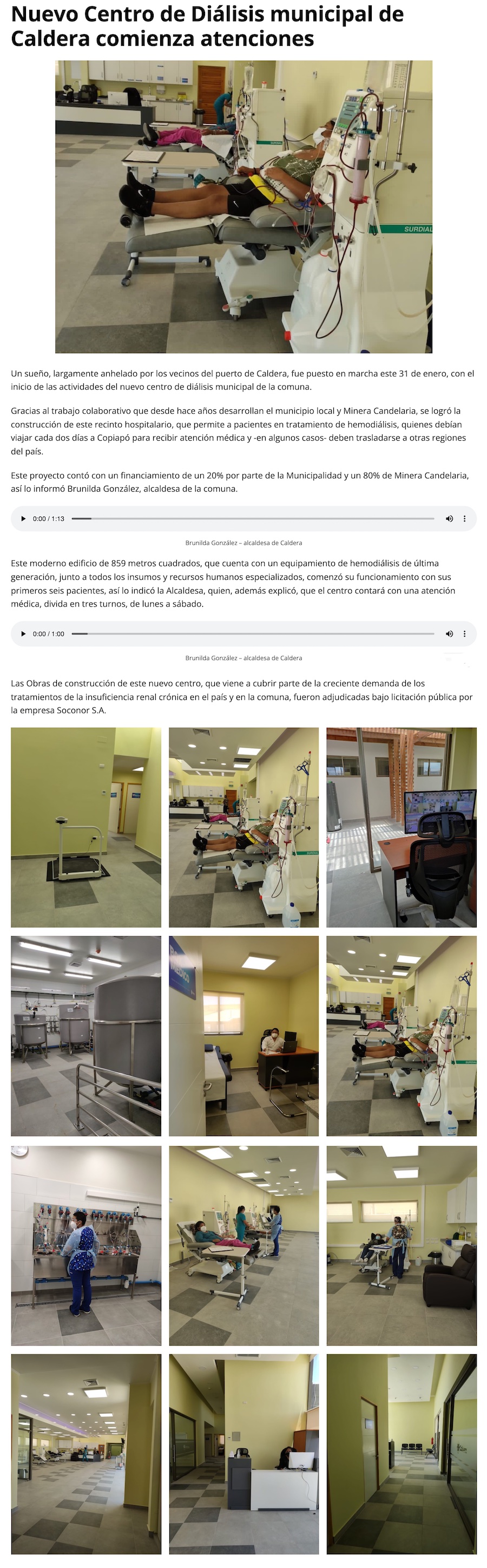Play the 1:00 Brunilda González audio
The height and width of the screenshot is (1568, 487).
[x=23, y=633]
